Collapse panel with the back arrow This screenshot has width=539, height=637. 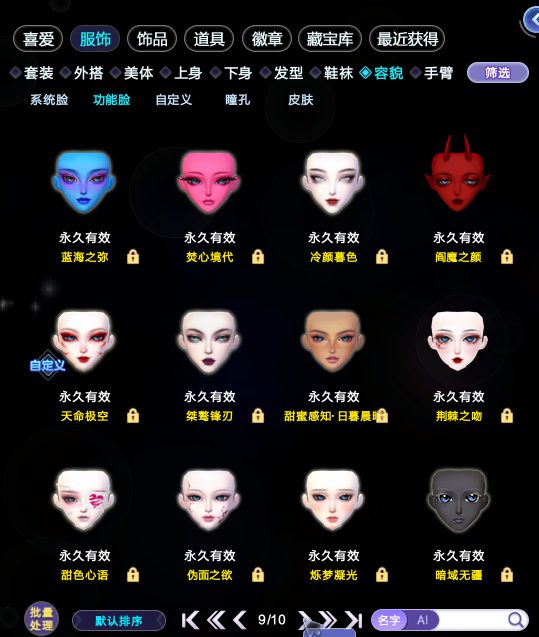click(x=532, y=20)
